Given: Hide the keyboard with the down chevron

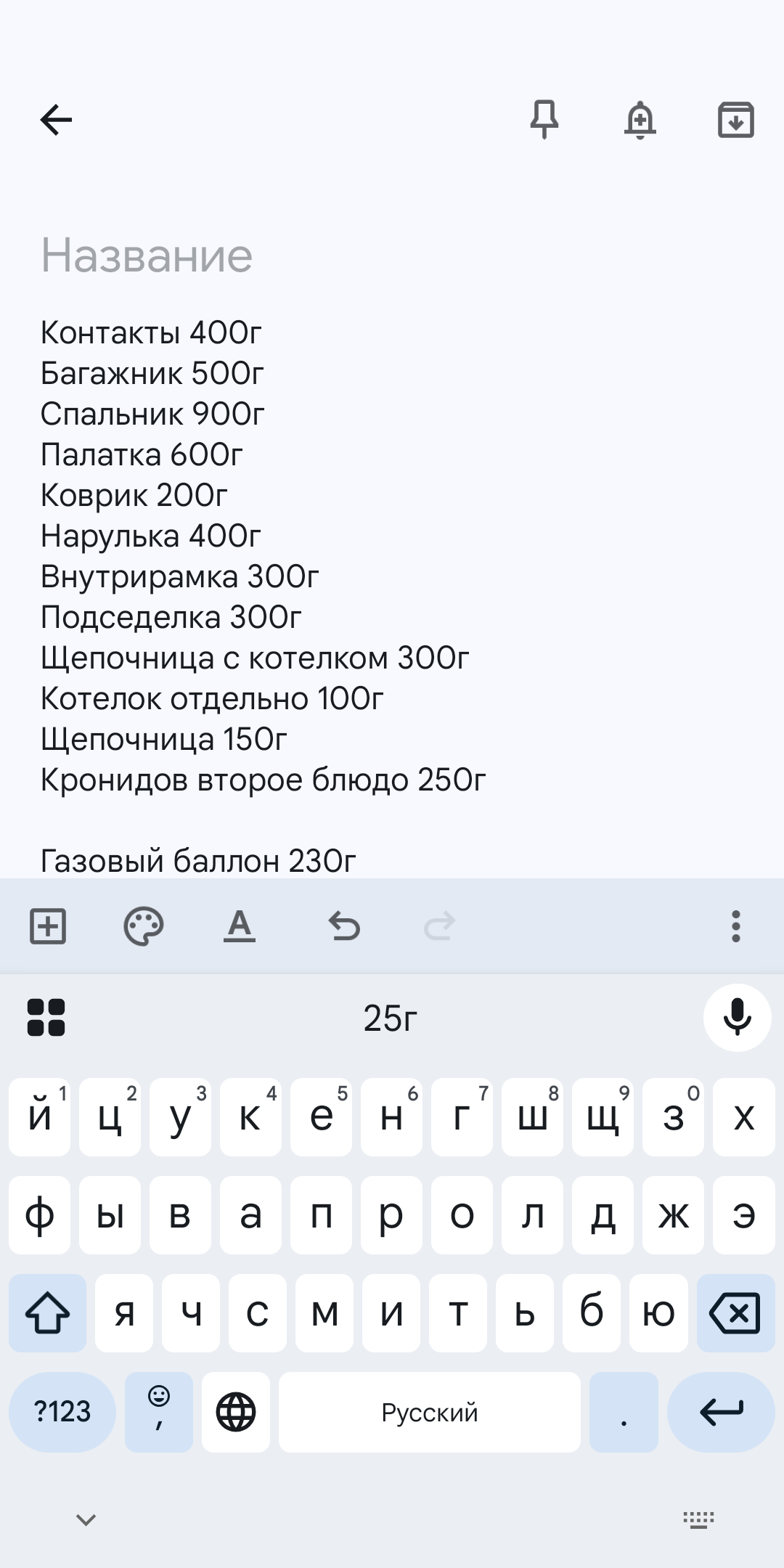Looking at the screenshot, I should 86,1519.
